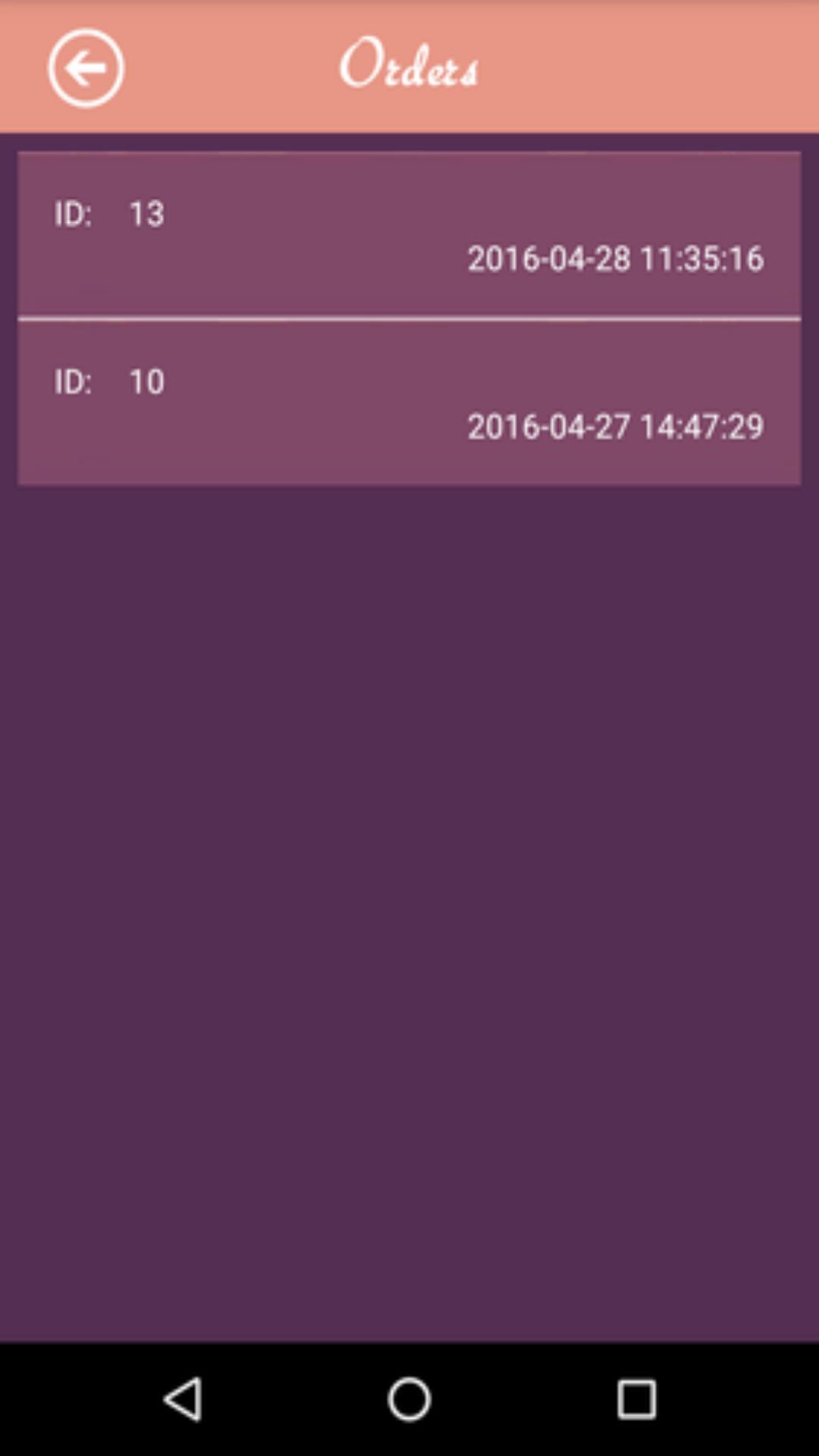
Task: Open order with ID 13
Action: click(x=409, y=235)
